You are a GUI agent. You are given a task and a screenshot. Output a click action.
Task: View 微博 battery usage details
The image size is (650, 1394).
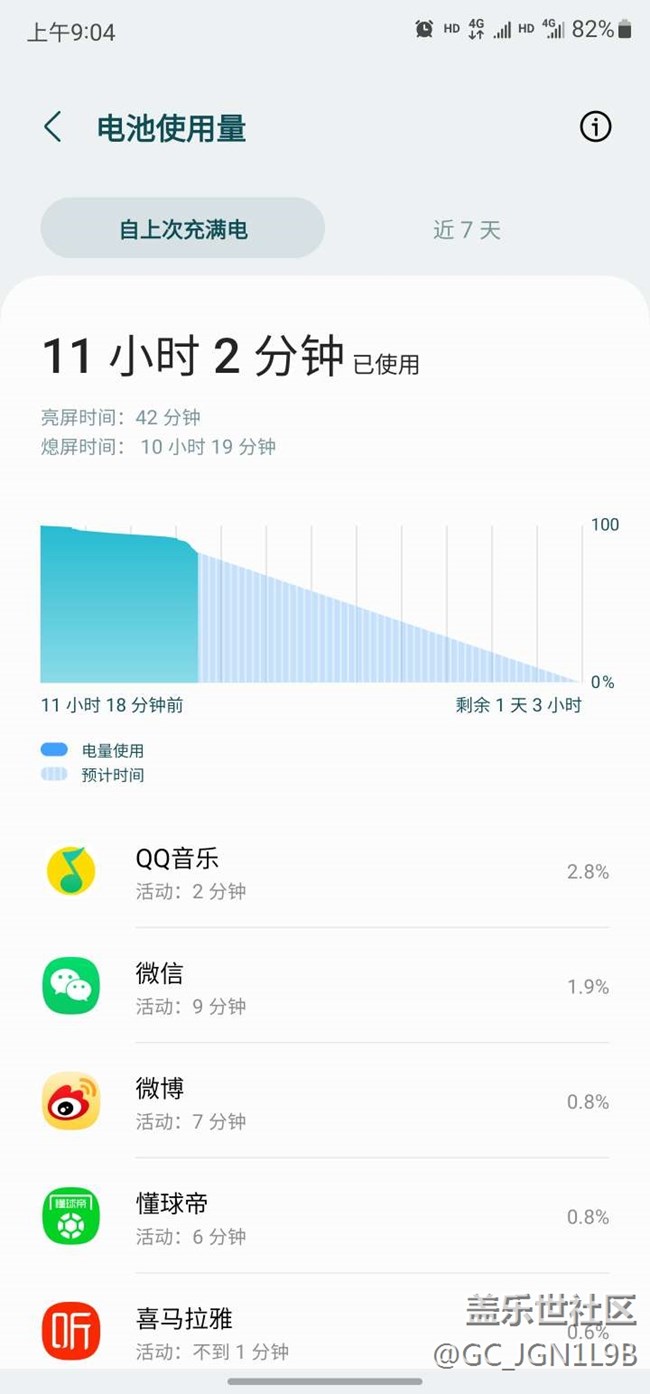click(x=325, y=1102)
